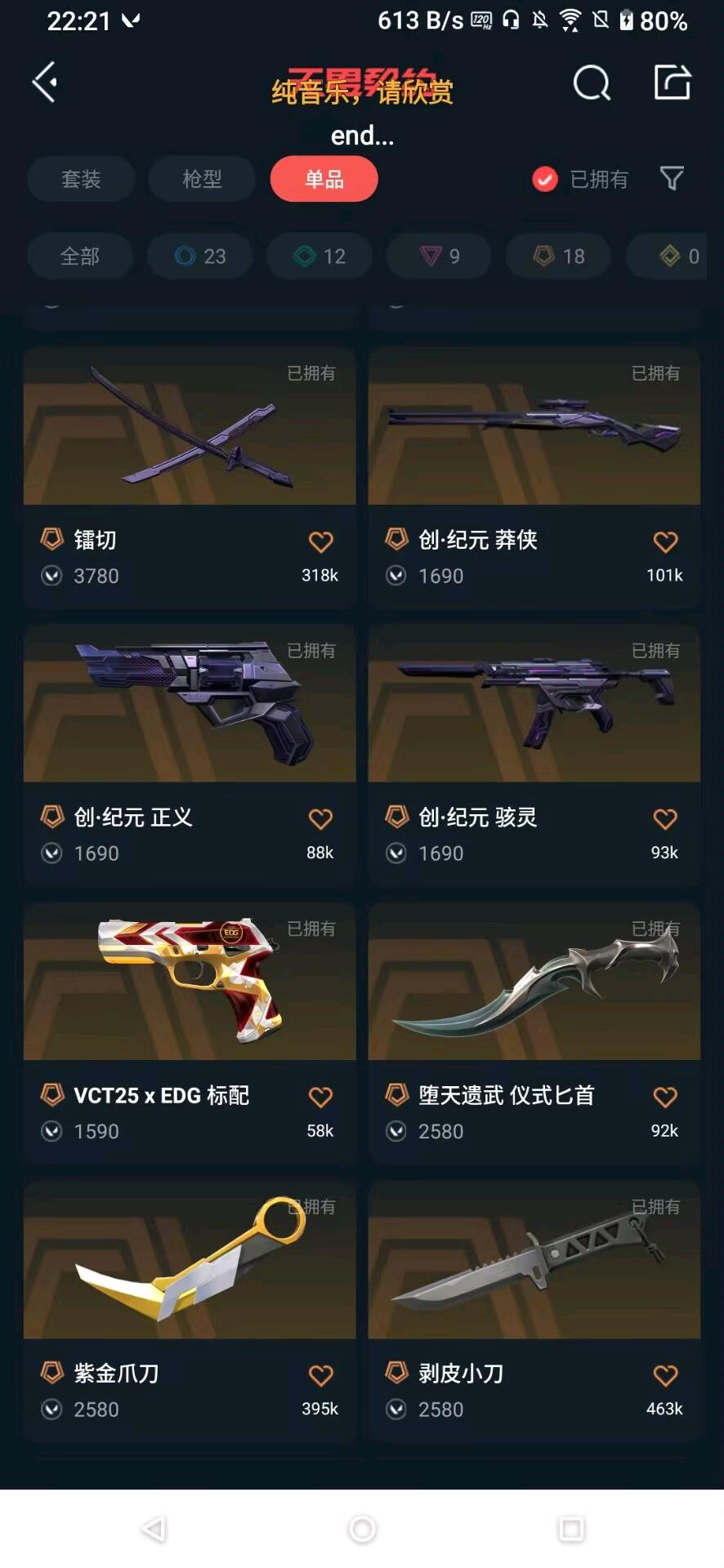Viewport: 724px width, 1568px height.
Task: Select the 全部 rarity chip
Action: click(x=80, y=256)
